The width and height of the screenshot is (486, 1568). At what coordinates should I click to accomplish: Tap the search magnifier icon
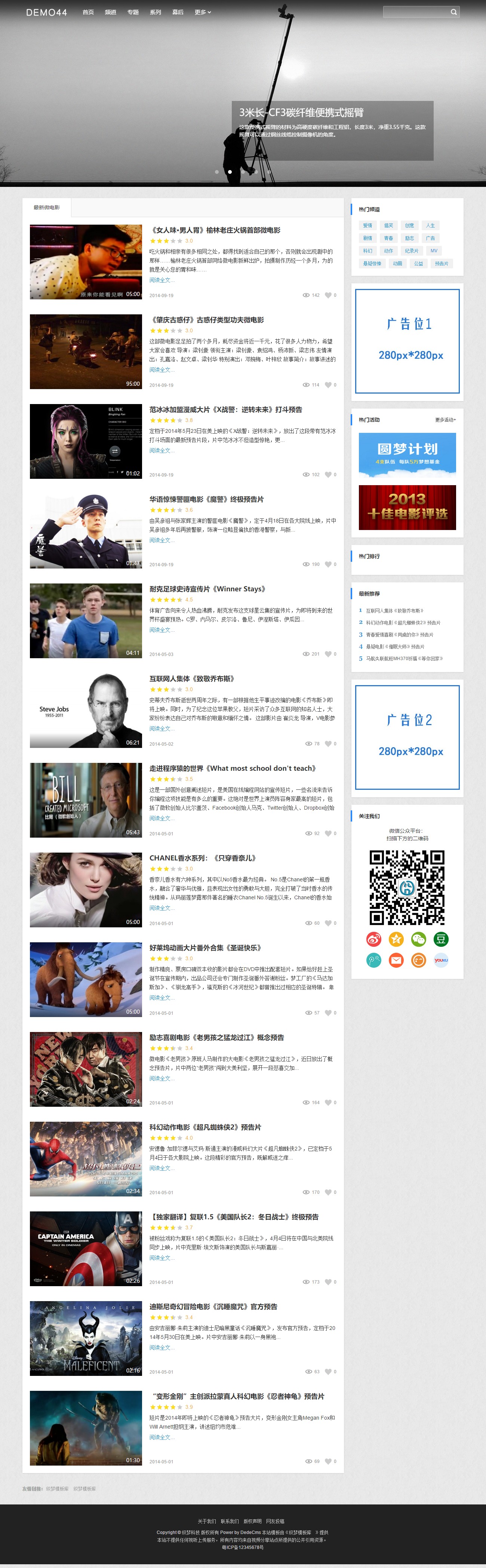coord(453,12)
